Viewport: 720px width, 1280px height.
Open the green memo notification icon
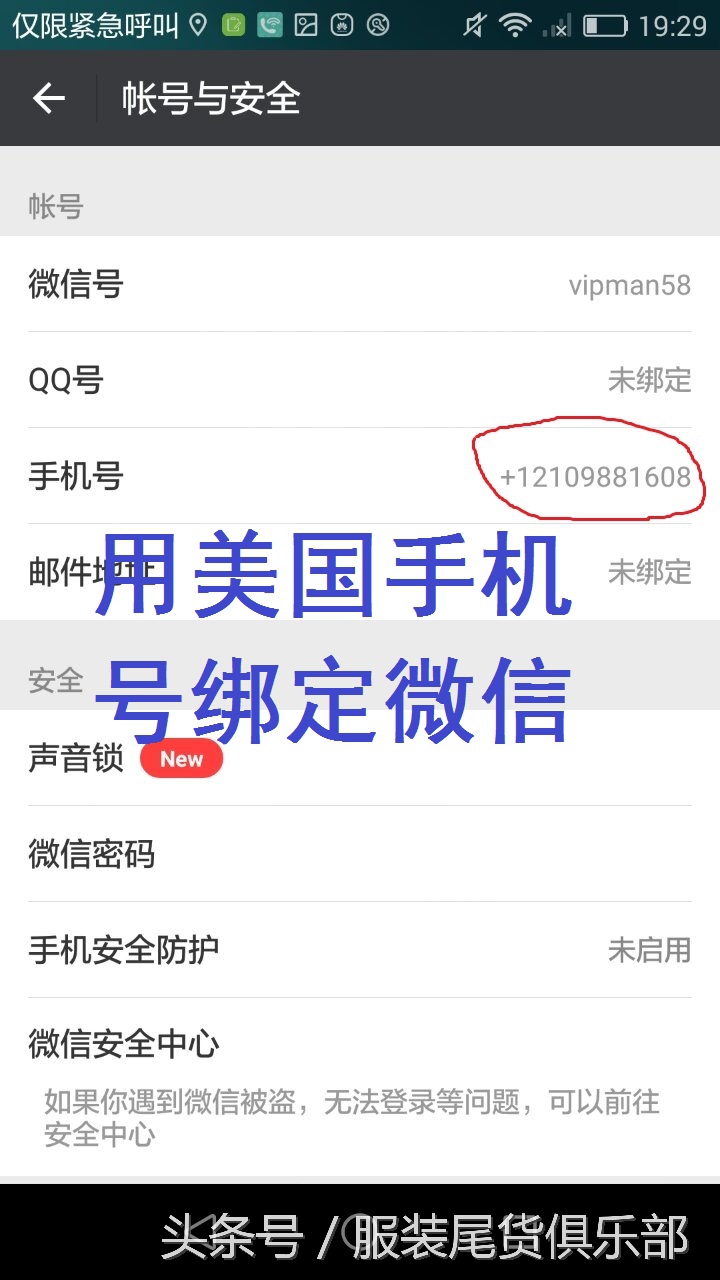(x=233, y=23)
